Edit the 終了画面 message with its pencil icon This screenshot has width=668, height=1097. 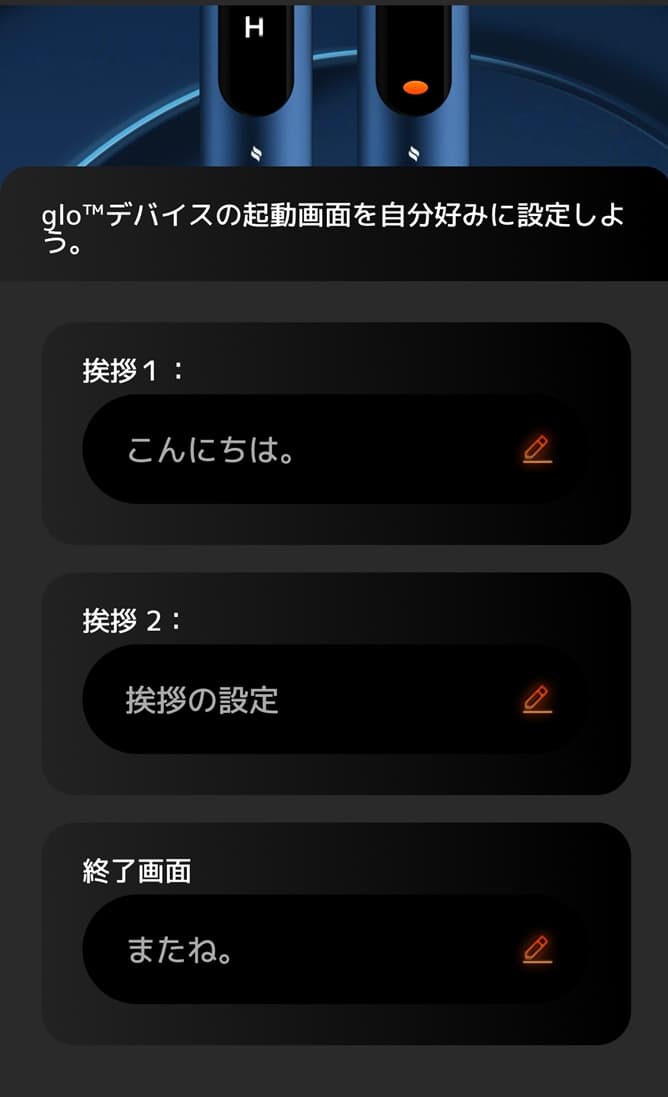tap(537, 949)
